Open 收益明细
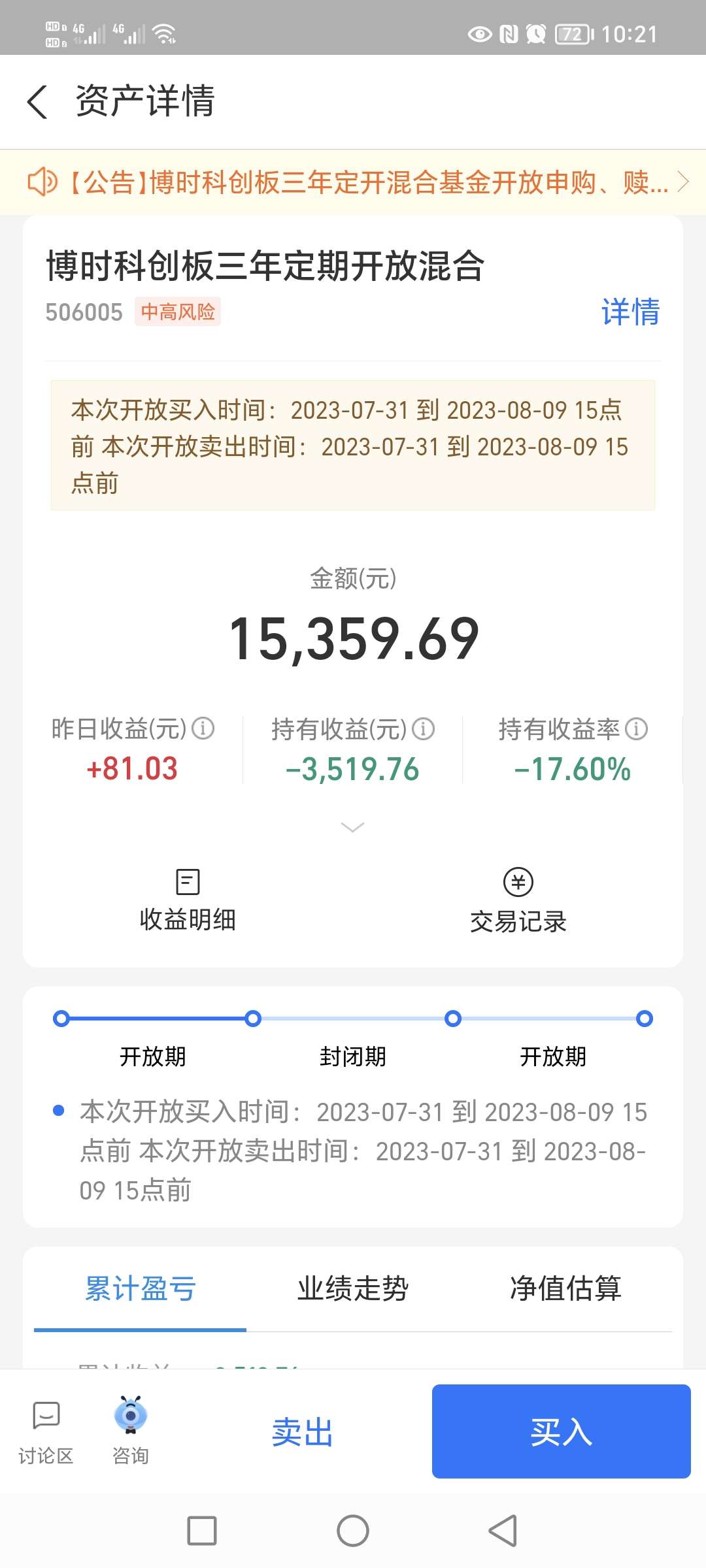706x1568 pixels. (x=188, y=900)
